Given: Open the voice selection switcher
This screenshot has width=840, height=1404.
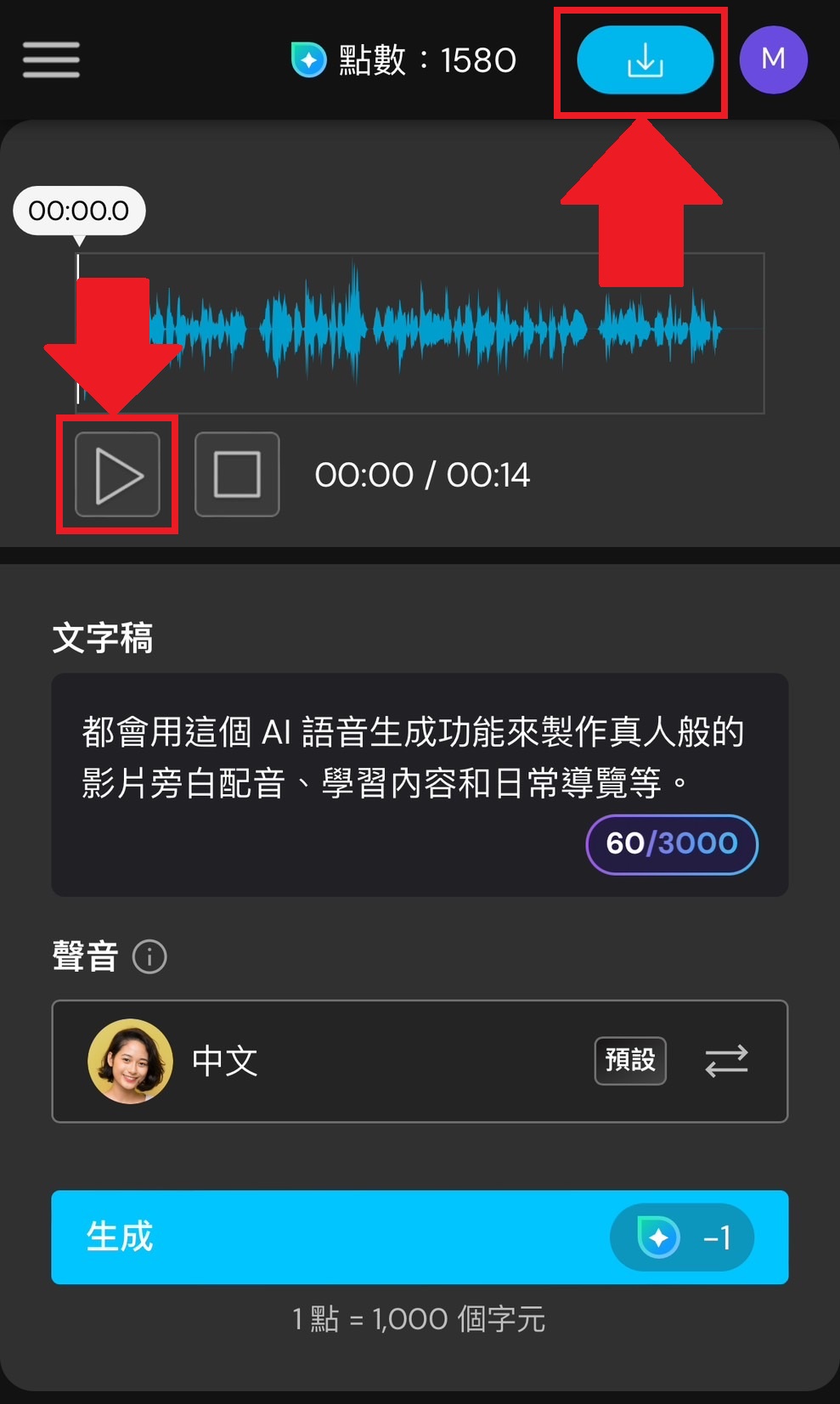Looking at the screenshot, I should point(727,1061).
